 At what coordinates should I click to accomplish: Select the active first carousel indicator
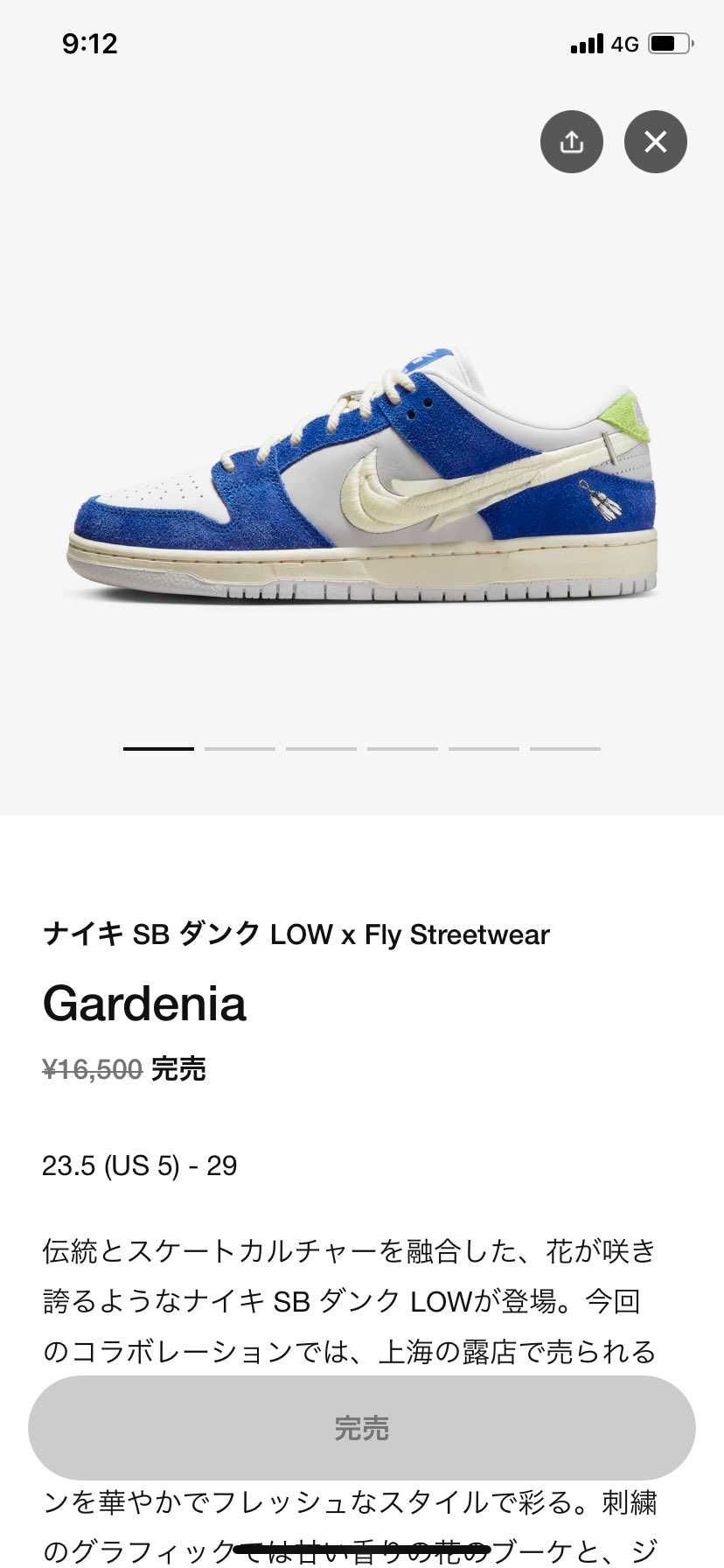(x=158, y=749)
